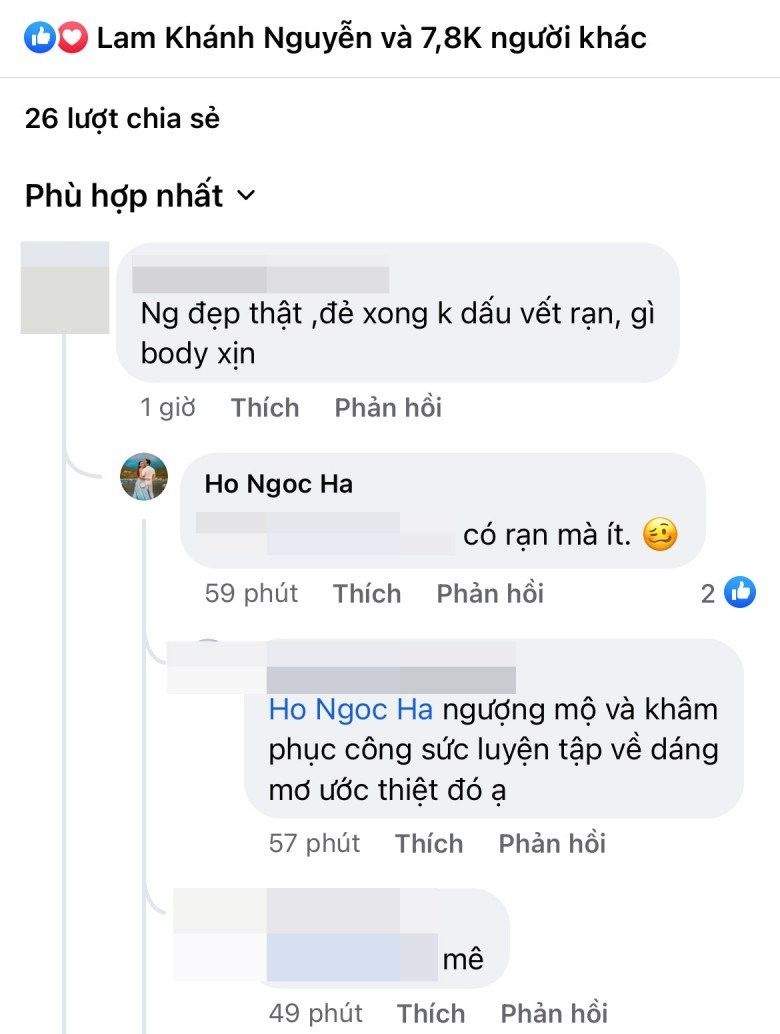Reply to Ho Ngoc Ha's comment

click(x=490, y=593)
